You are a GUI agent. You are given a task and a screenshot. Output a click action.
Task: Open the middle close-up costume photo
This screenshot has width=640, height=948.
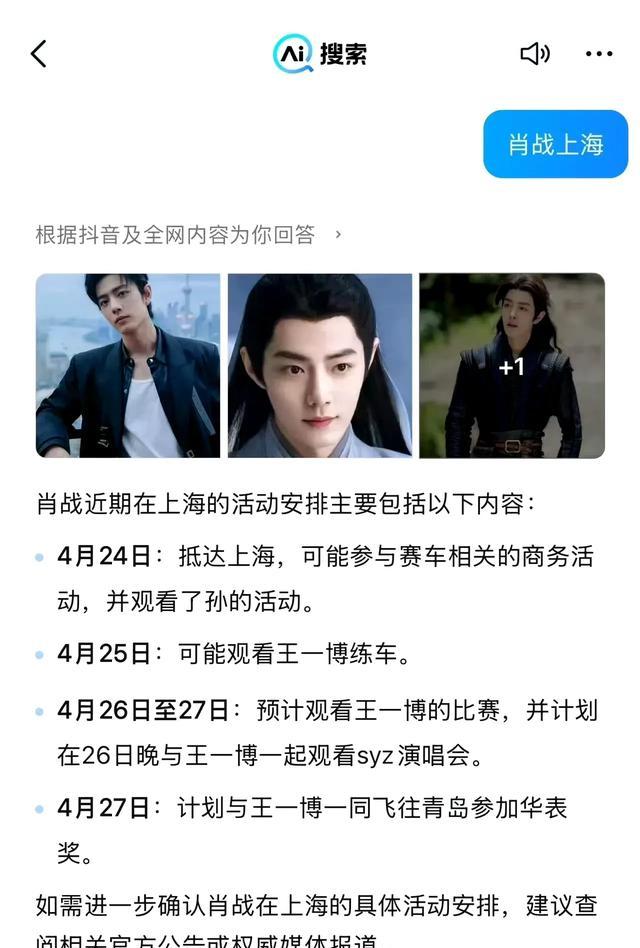(320, 366)
